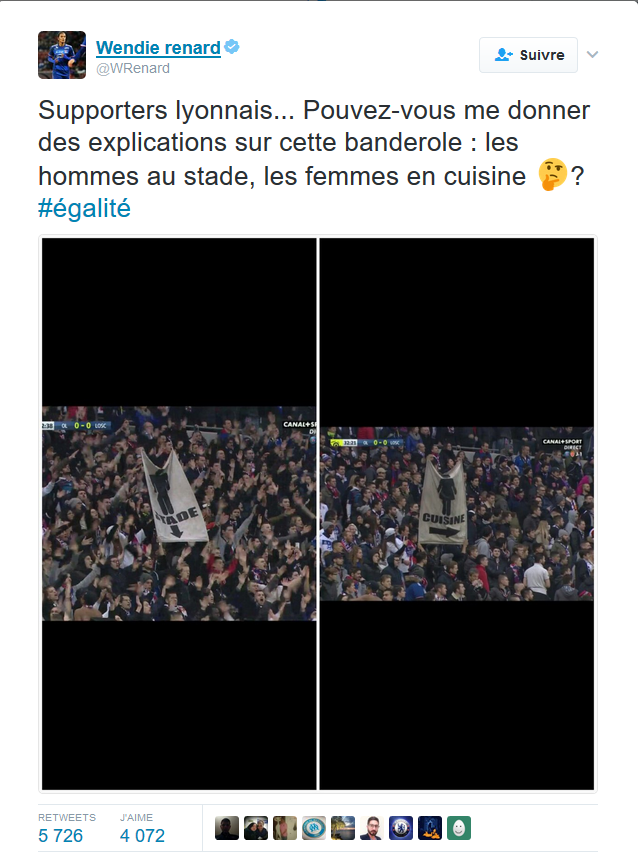This screenshot has height=852, width=638.
Task: Expand the tweet options chevron
Action: [x=592, y=55]
